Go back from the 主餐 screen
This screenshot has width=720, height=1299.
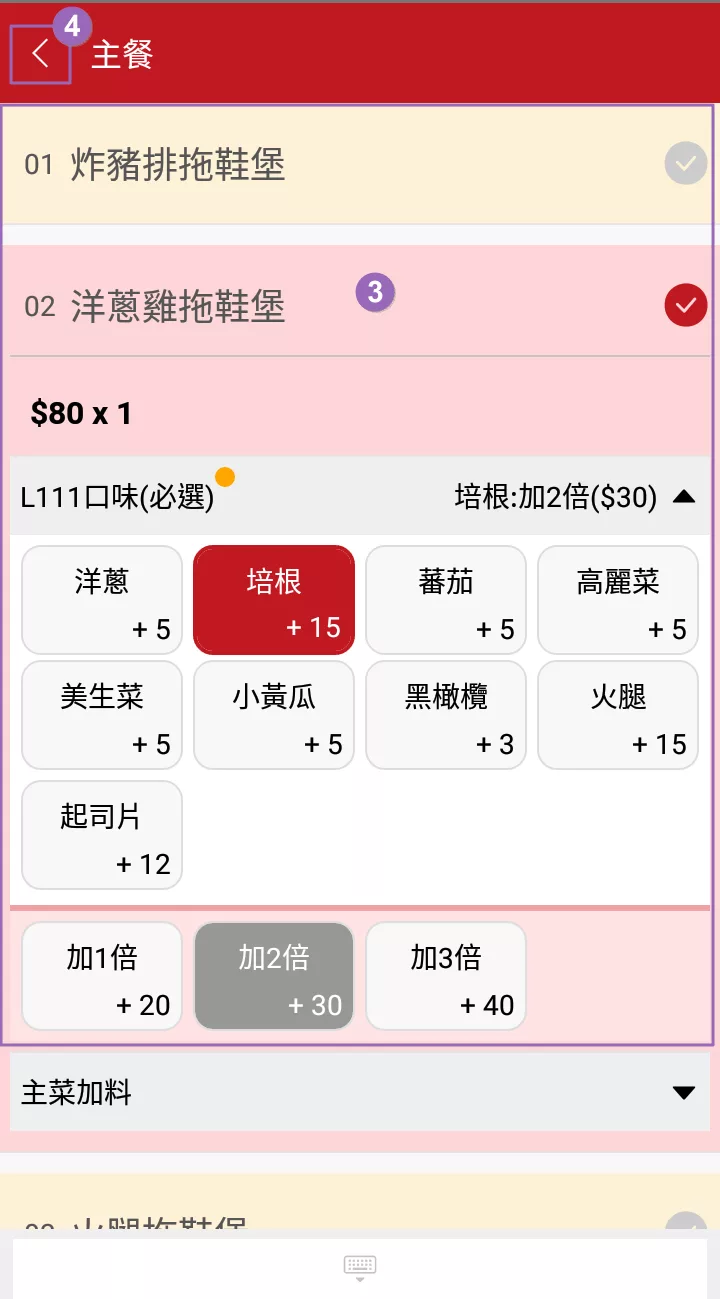40,54
